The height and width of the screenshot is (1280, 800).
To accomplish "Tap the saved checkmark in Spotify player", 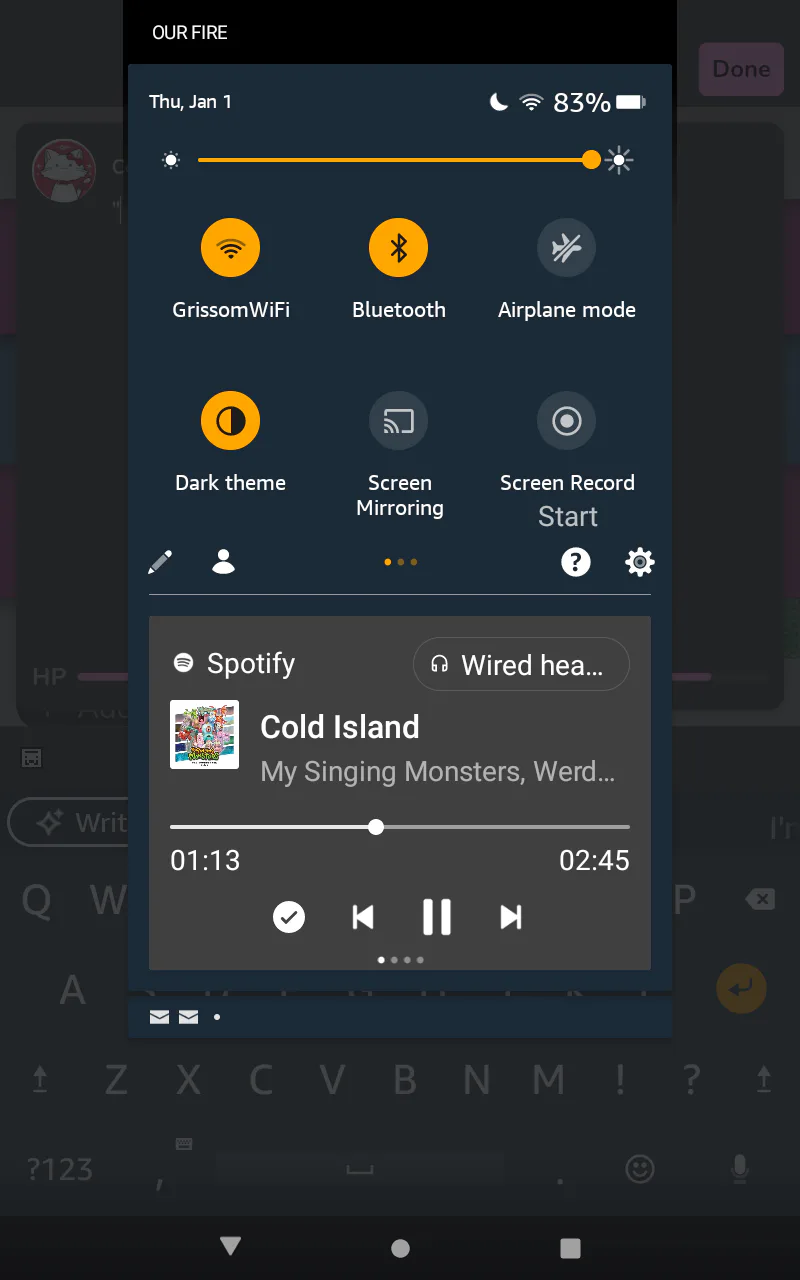I will (289, 917).
